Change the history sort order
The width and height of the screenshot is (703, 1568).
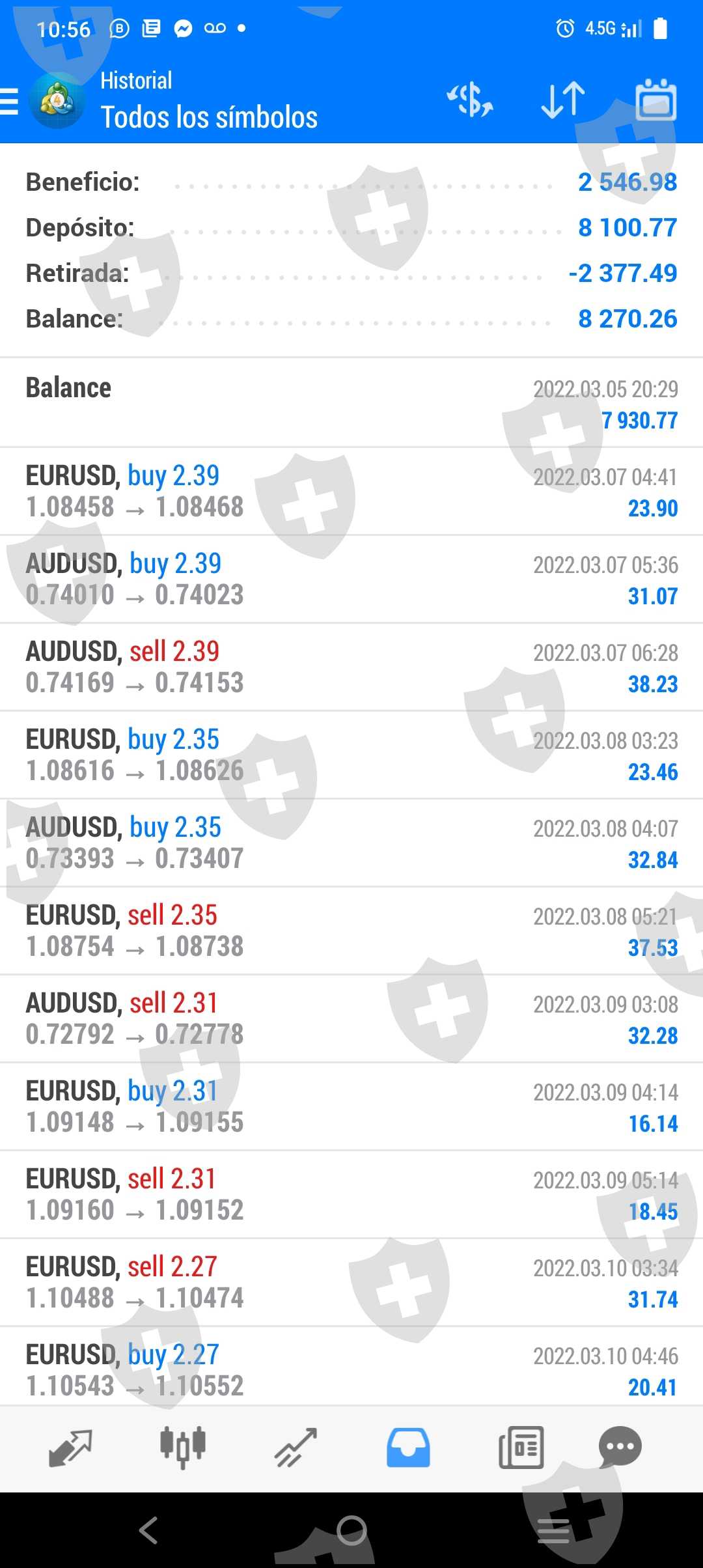coord(563,100)
